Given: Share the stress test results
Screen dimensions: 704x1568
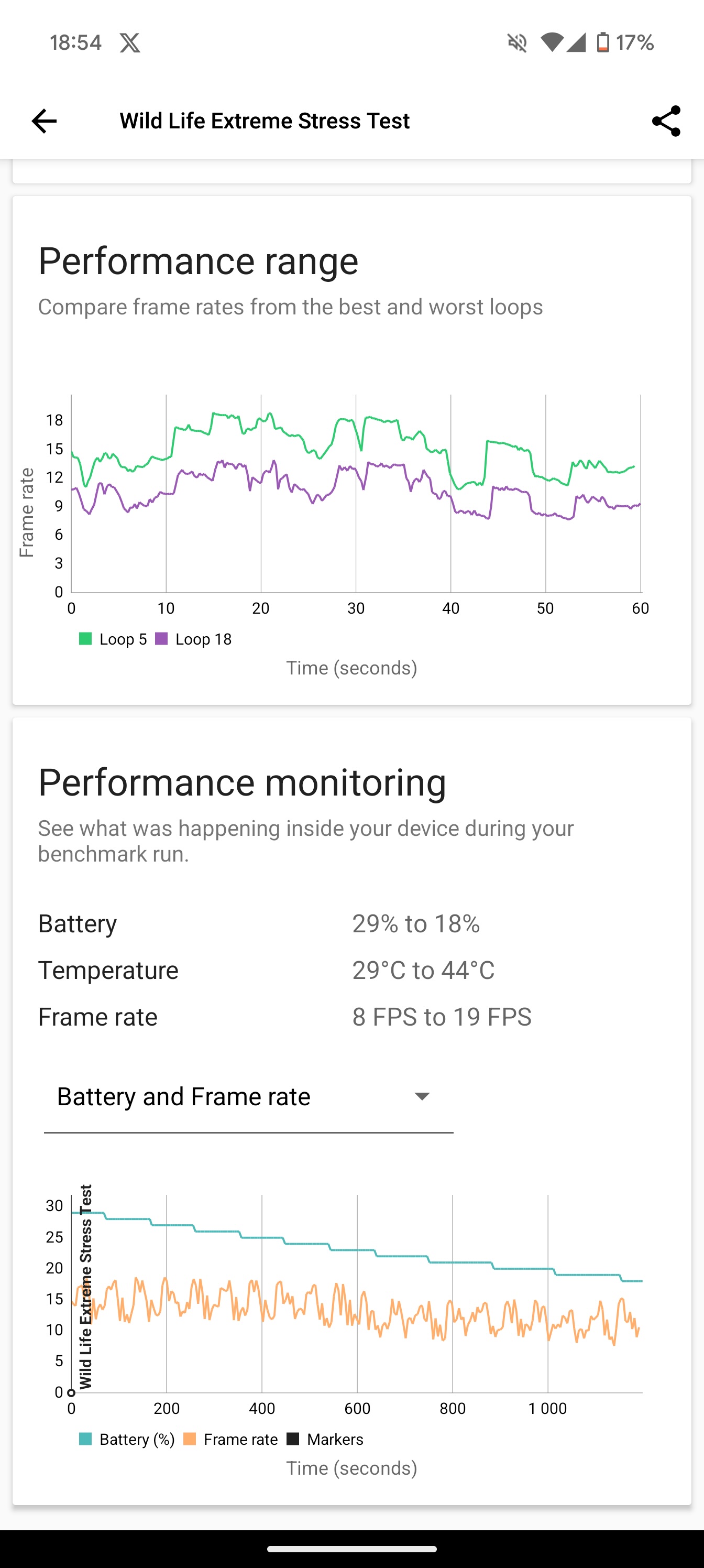Looking at the screenshot, I should [666, 121].
